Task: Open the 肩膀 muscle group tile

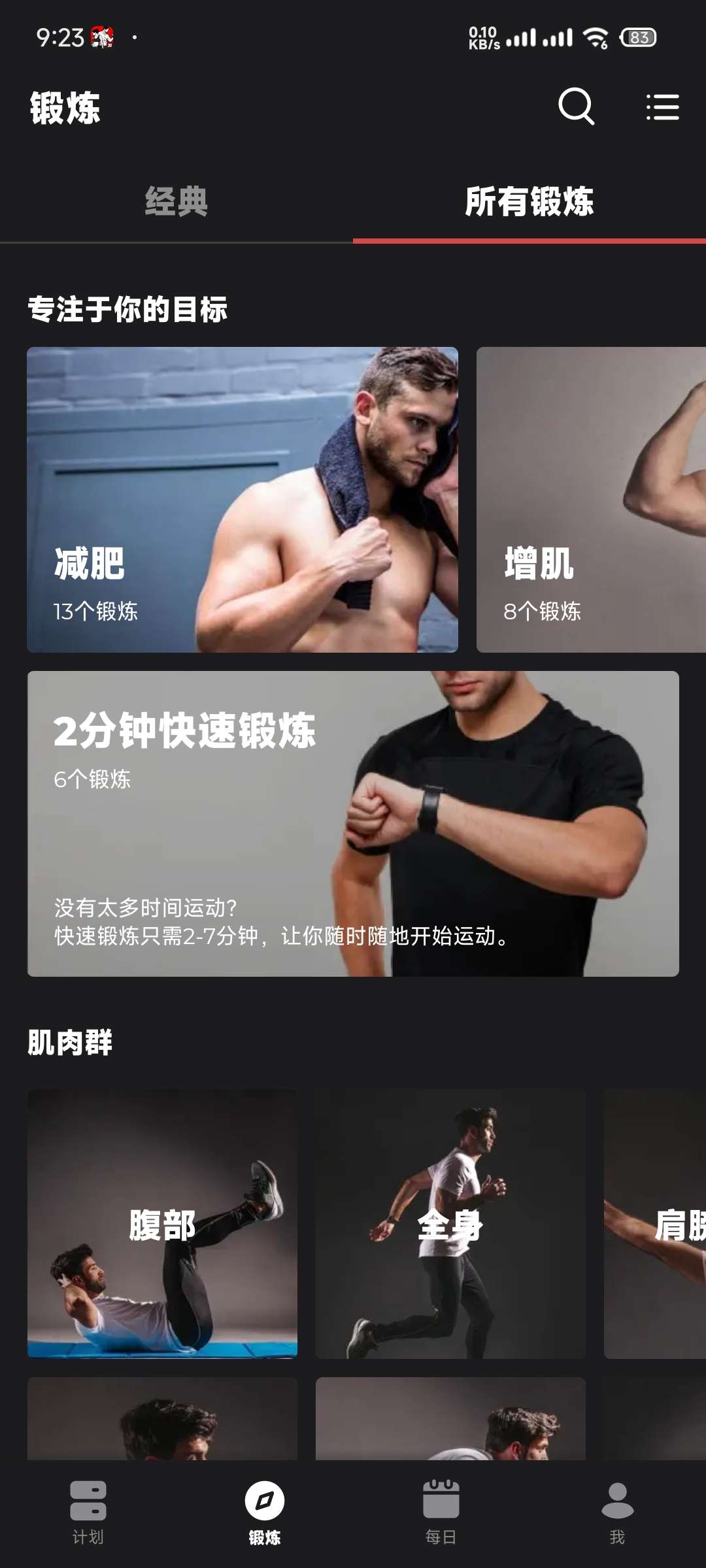Action: click(x=655, y=1224)
